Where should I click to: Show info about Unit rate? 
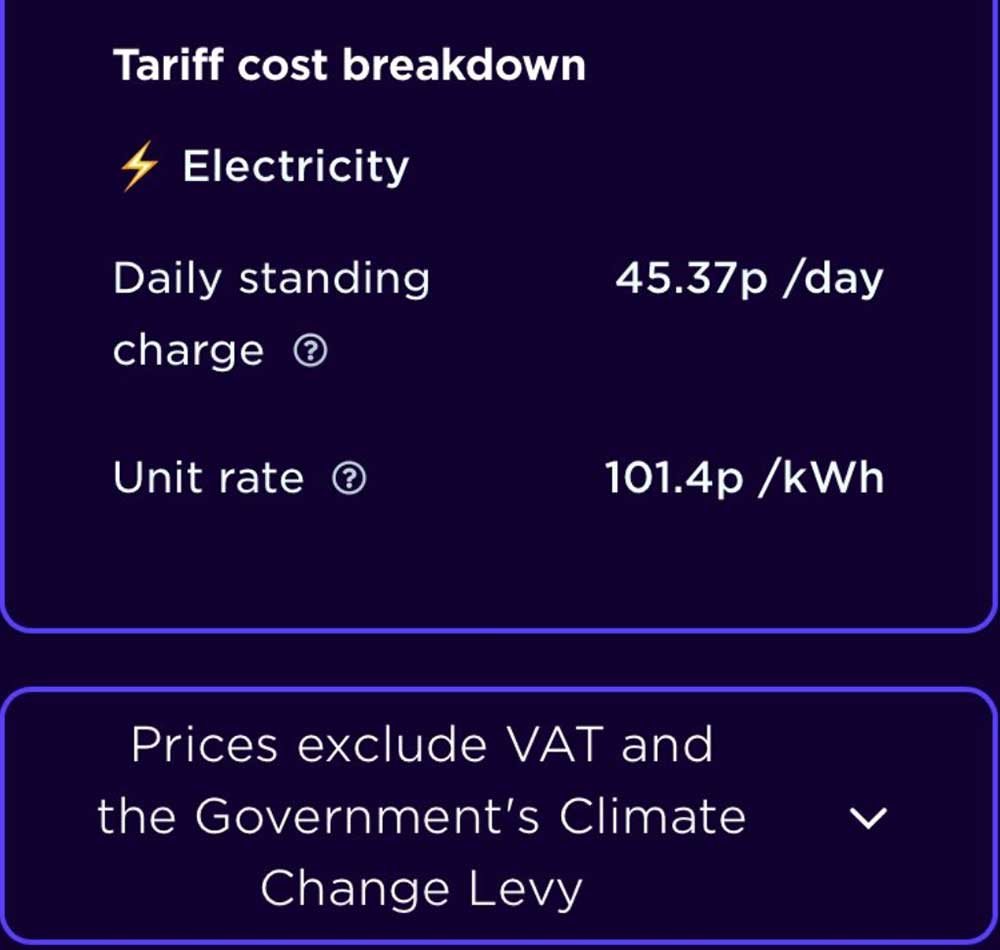349,480
